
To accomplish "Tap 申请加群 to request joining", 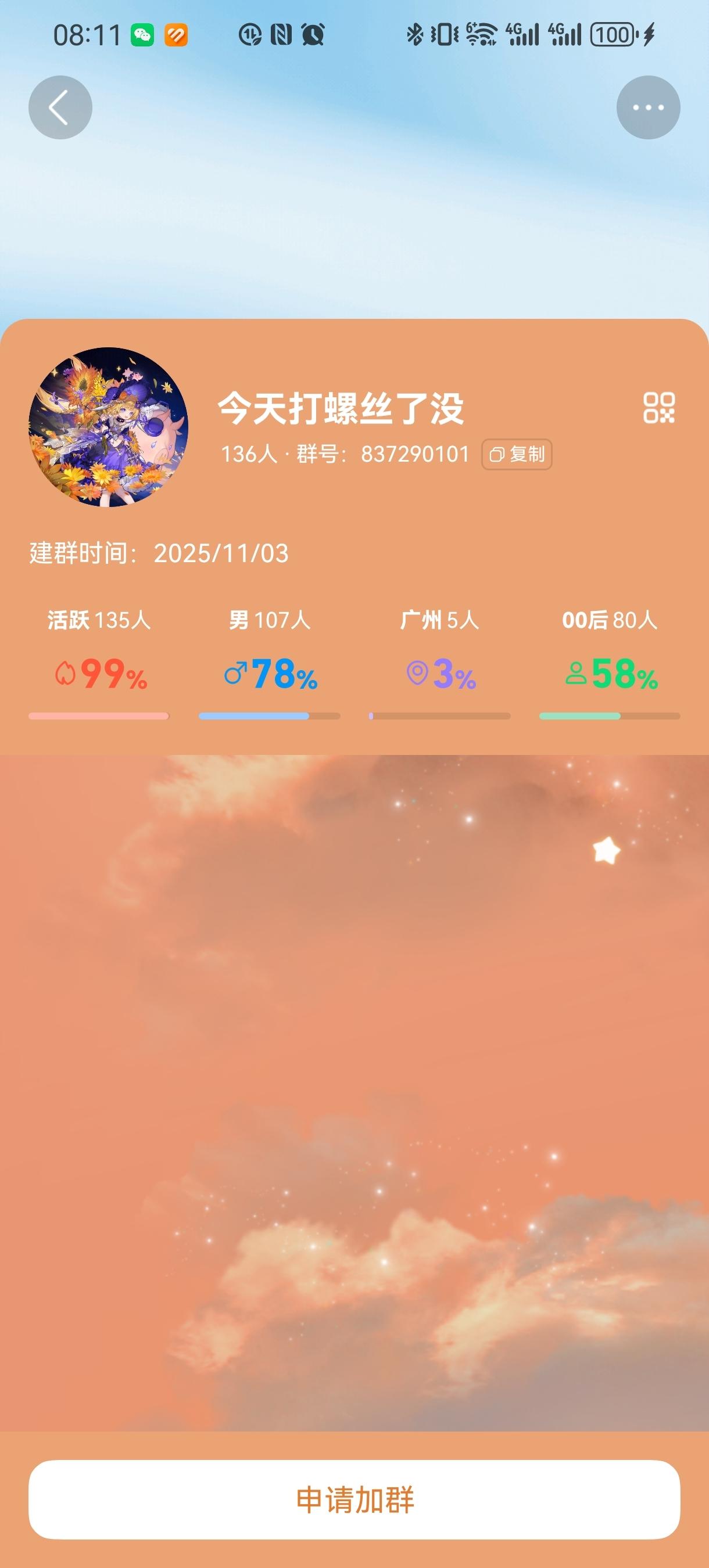I will [354, 1499].
